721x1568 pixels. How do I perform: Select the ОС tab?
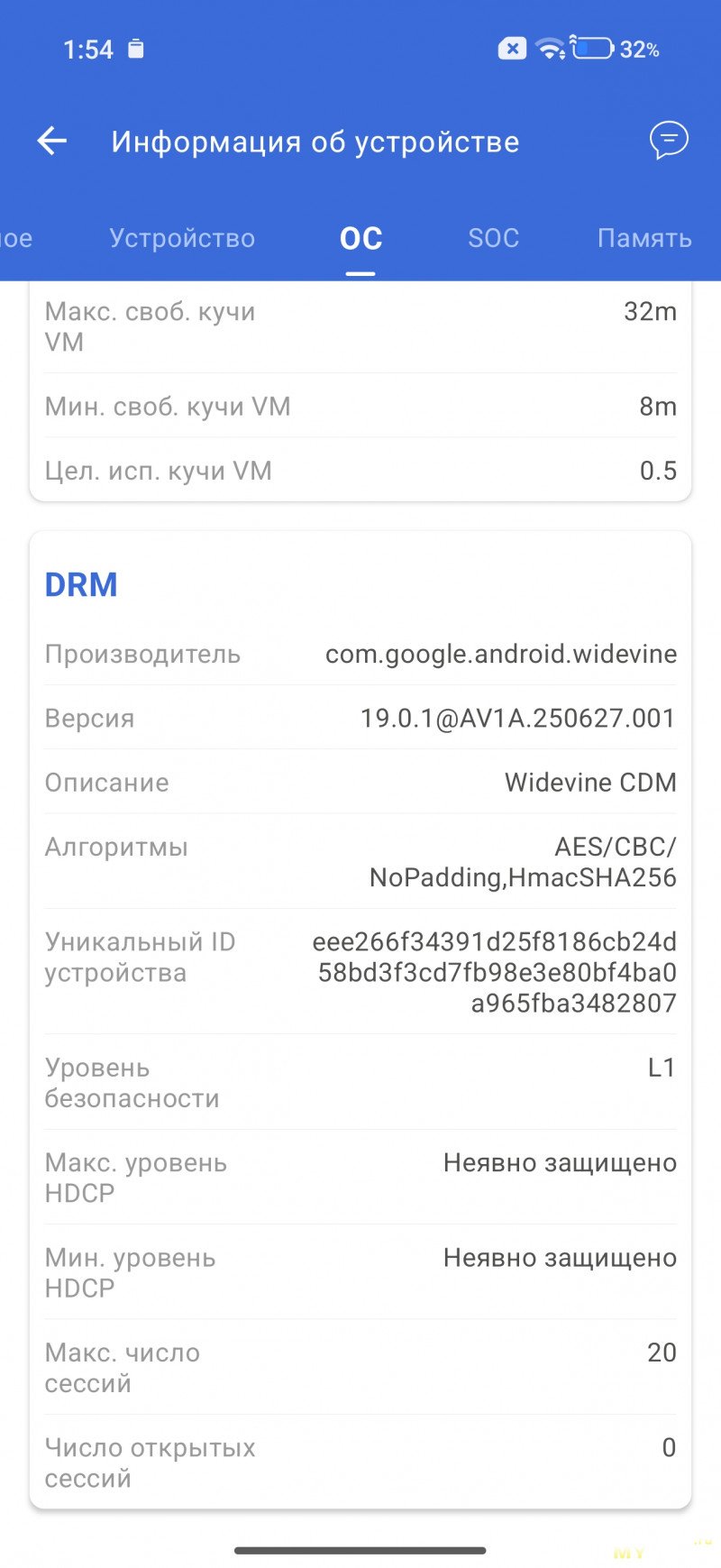[x=360, y=238]
